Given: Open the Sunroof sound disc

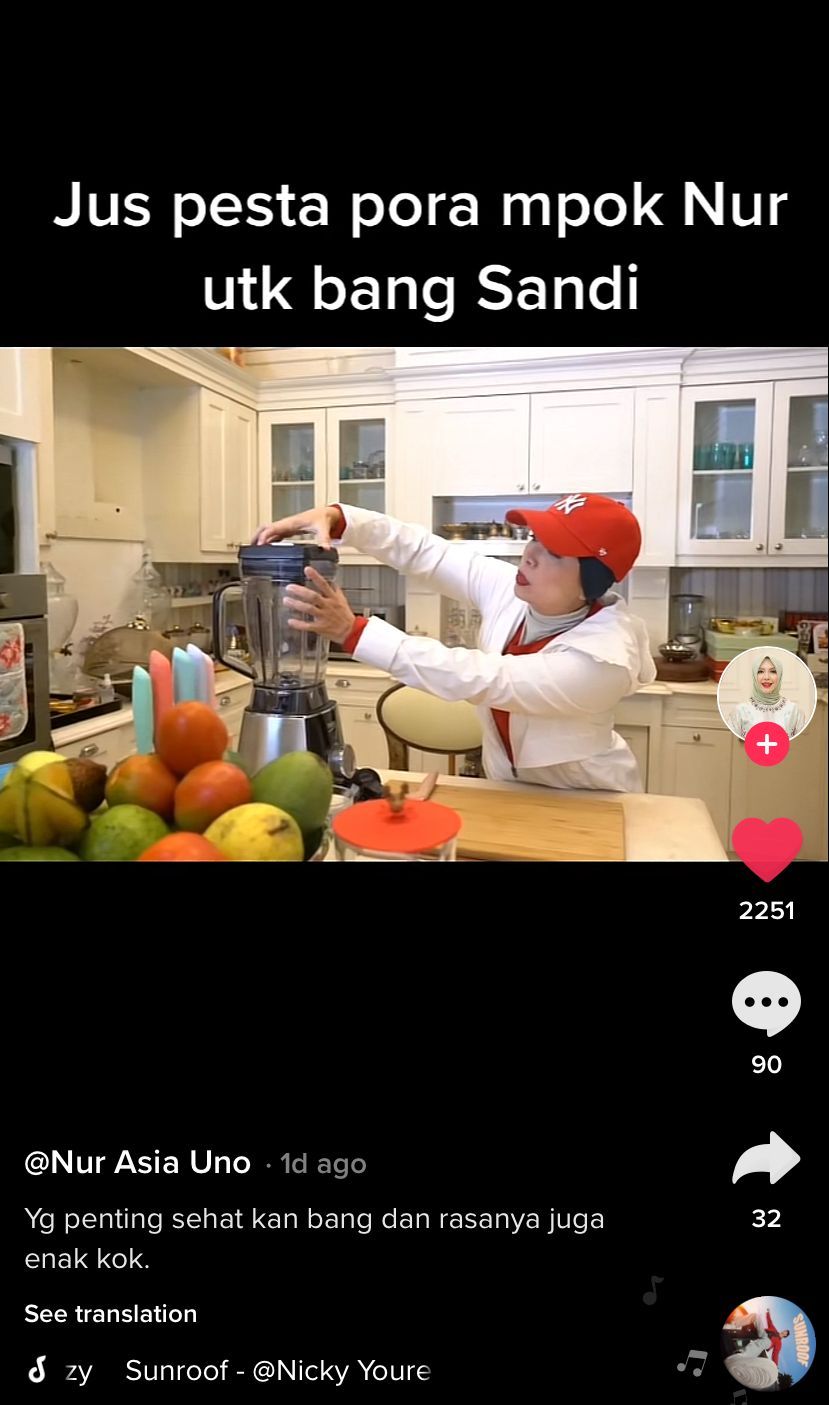Looking at the screenshot, I should [769, 1344].
